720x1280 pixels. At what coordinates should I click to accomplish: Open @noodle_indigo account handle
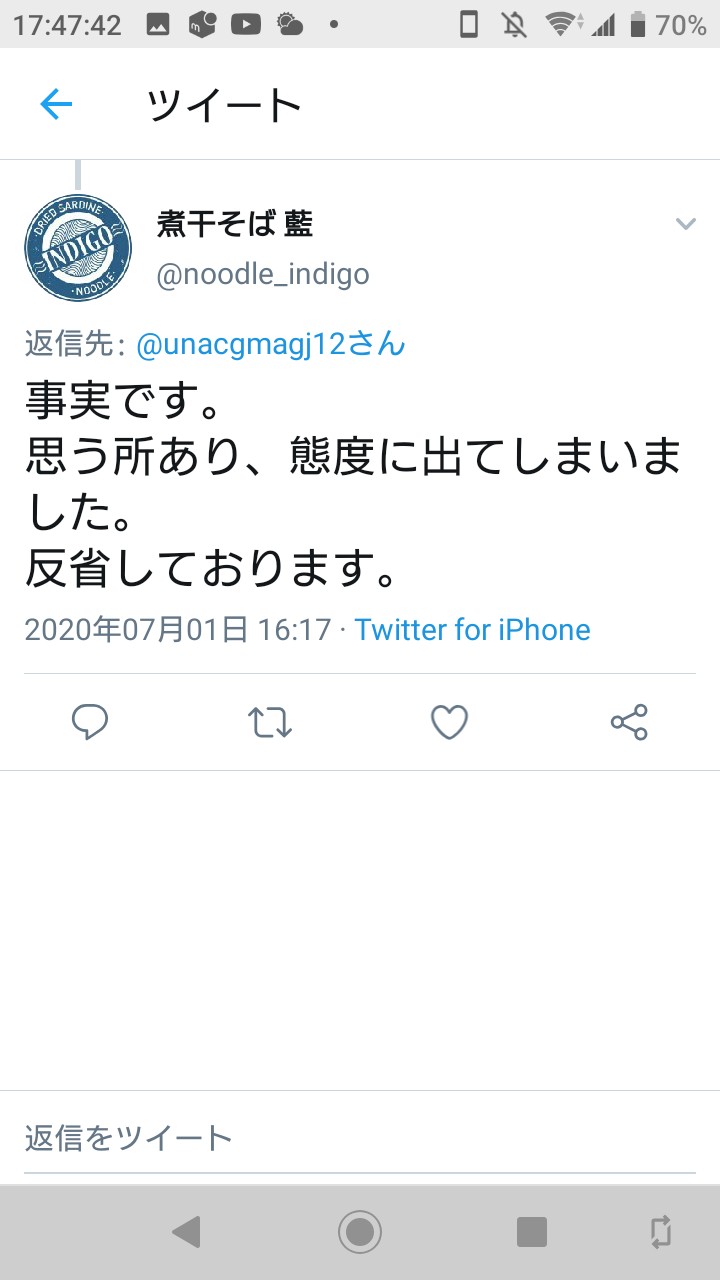pyautogui.click(x=263, y=274)
